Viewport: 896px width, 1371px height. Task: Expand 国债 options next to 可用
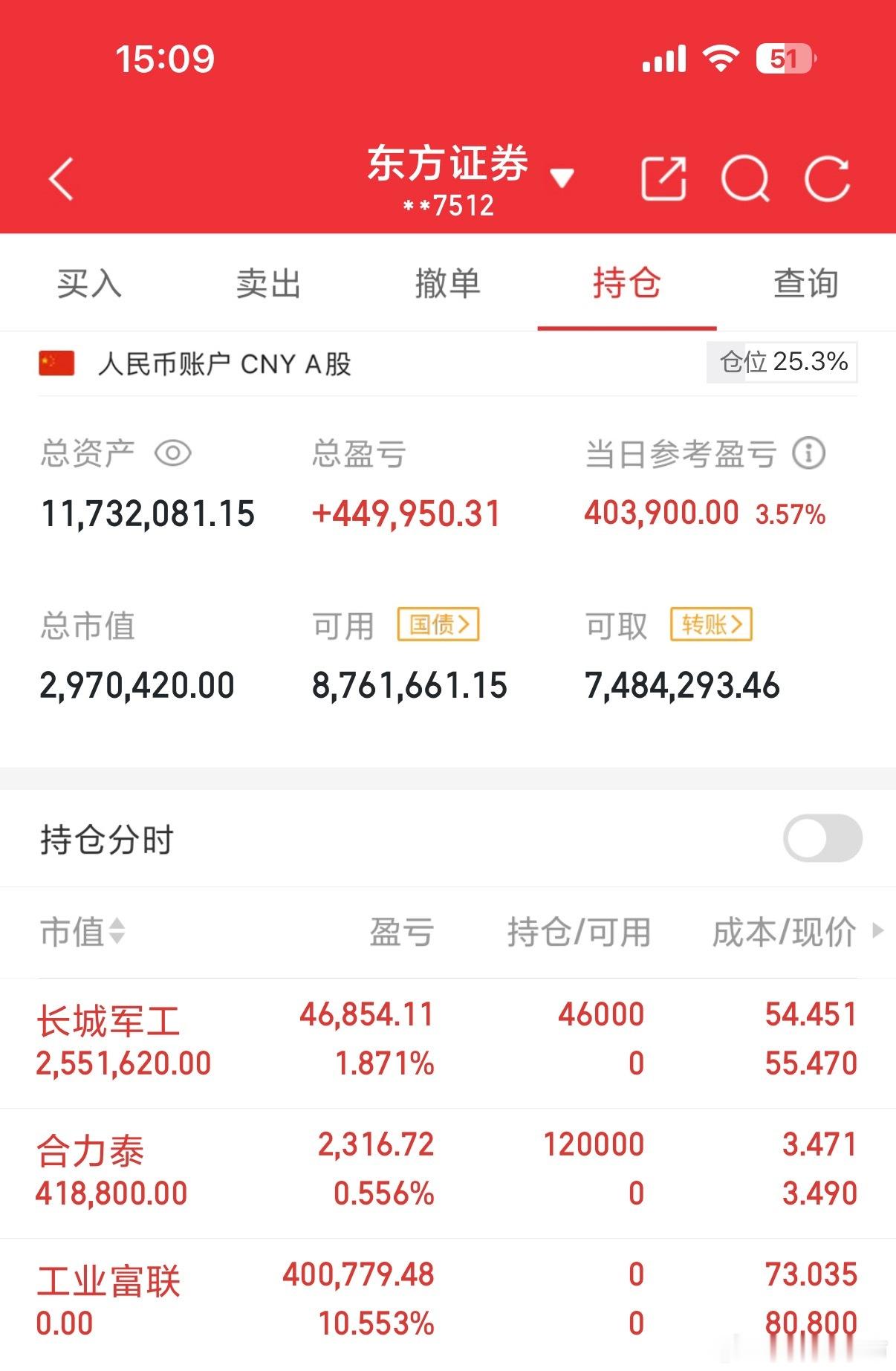pyautogui.click(x=438, y=625)
